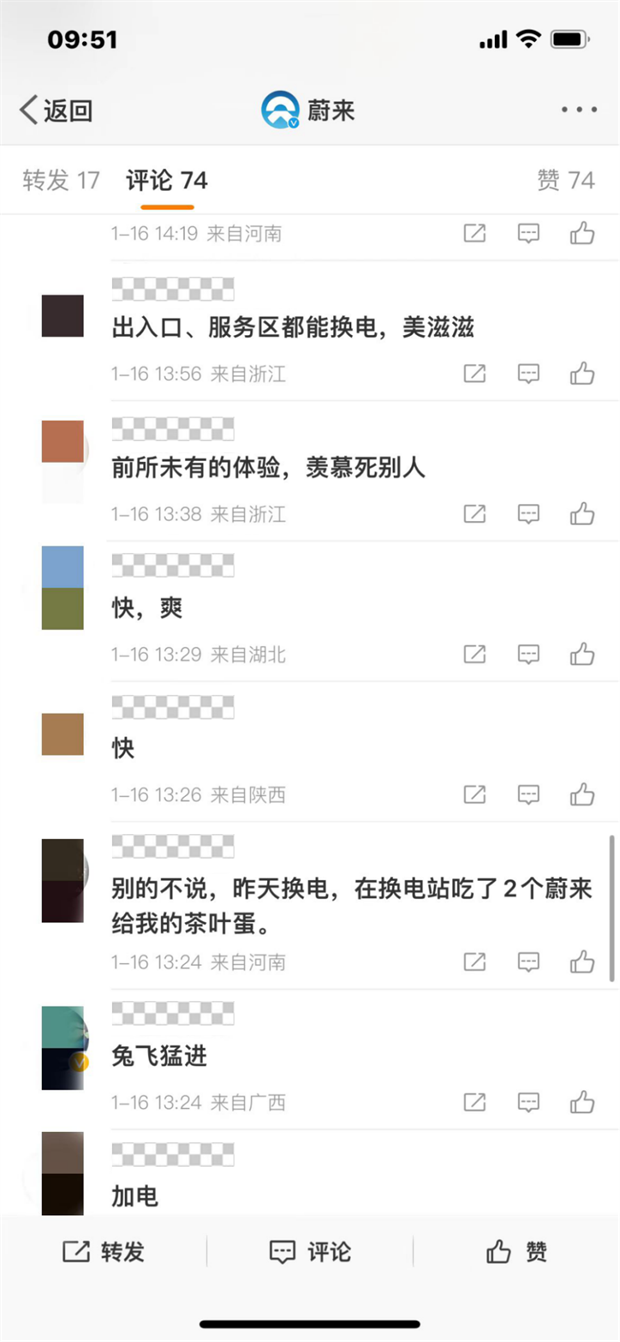The width and height of the screenshot is (620, 1342).
Task: Like the comment 兔飞猛进
Action: tap(582, 1102)
